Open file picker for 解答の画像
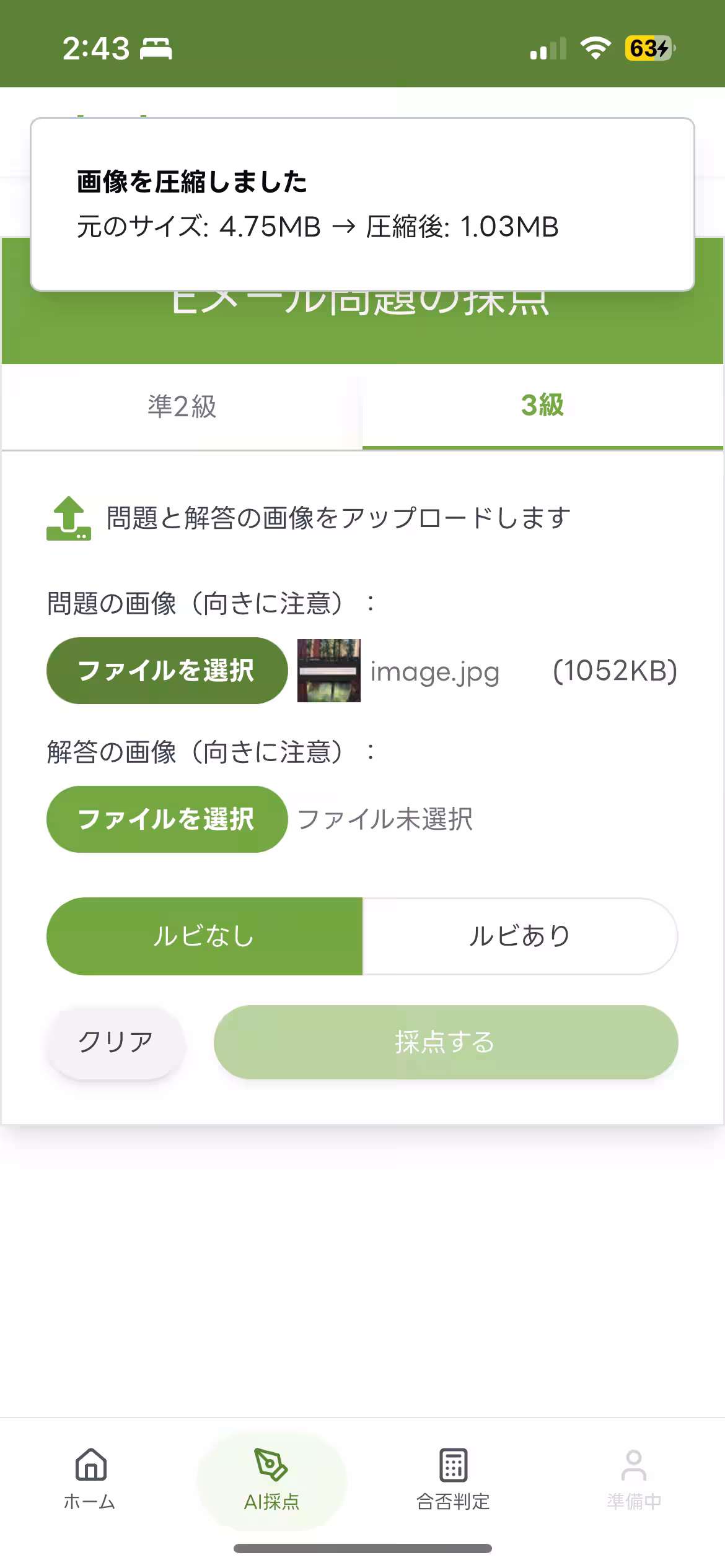Image resolution: width=725 pixels, height=1568 pixels. 166,819
